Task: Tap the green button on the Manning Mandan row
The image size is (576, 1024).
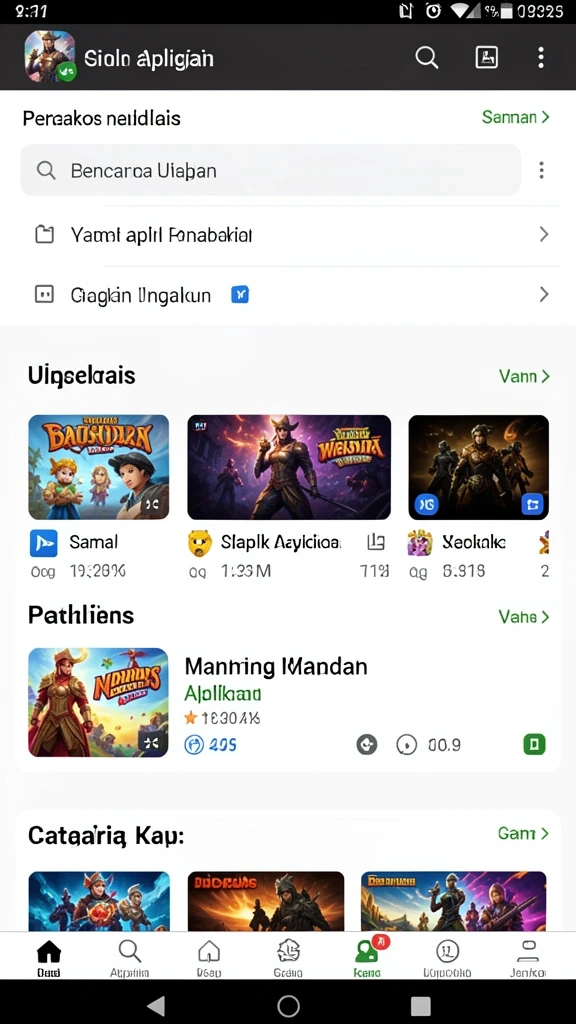Action: coord(534,744)
